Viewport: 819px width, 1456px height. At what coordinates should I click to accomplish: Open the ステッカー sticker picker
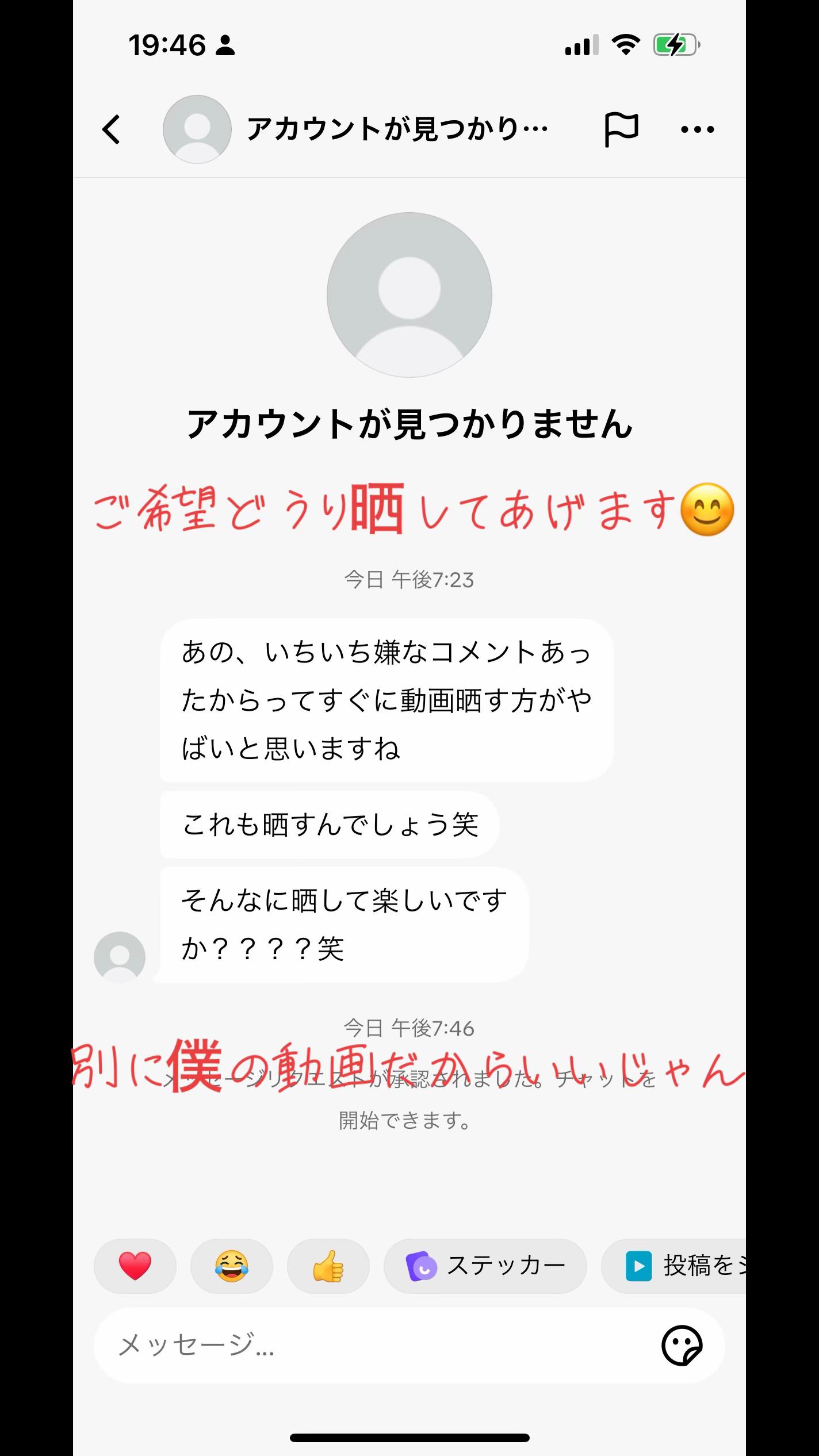pyautogui.click(x=485, y=1266)
